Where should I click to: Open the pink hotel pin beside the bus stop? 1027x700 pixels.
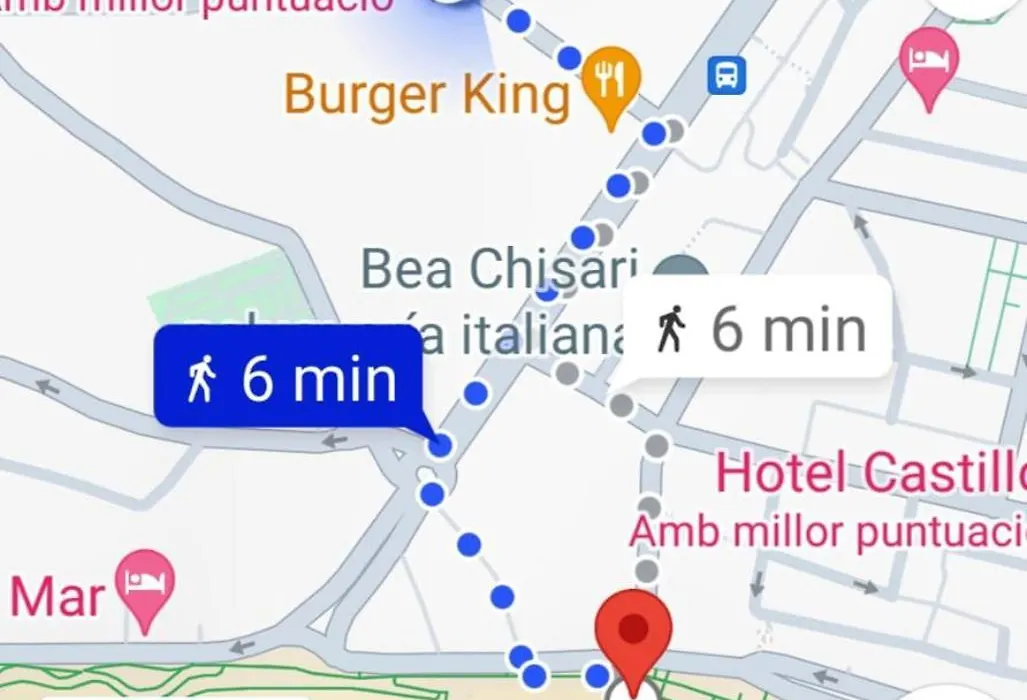pos(930,64)
